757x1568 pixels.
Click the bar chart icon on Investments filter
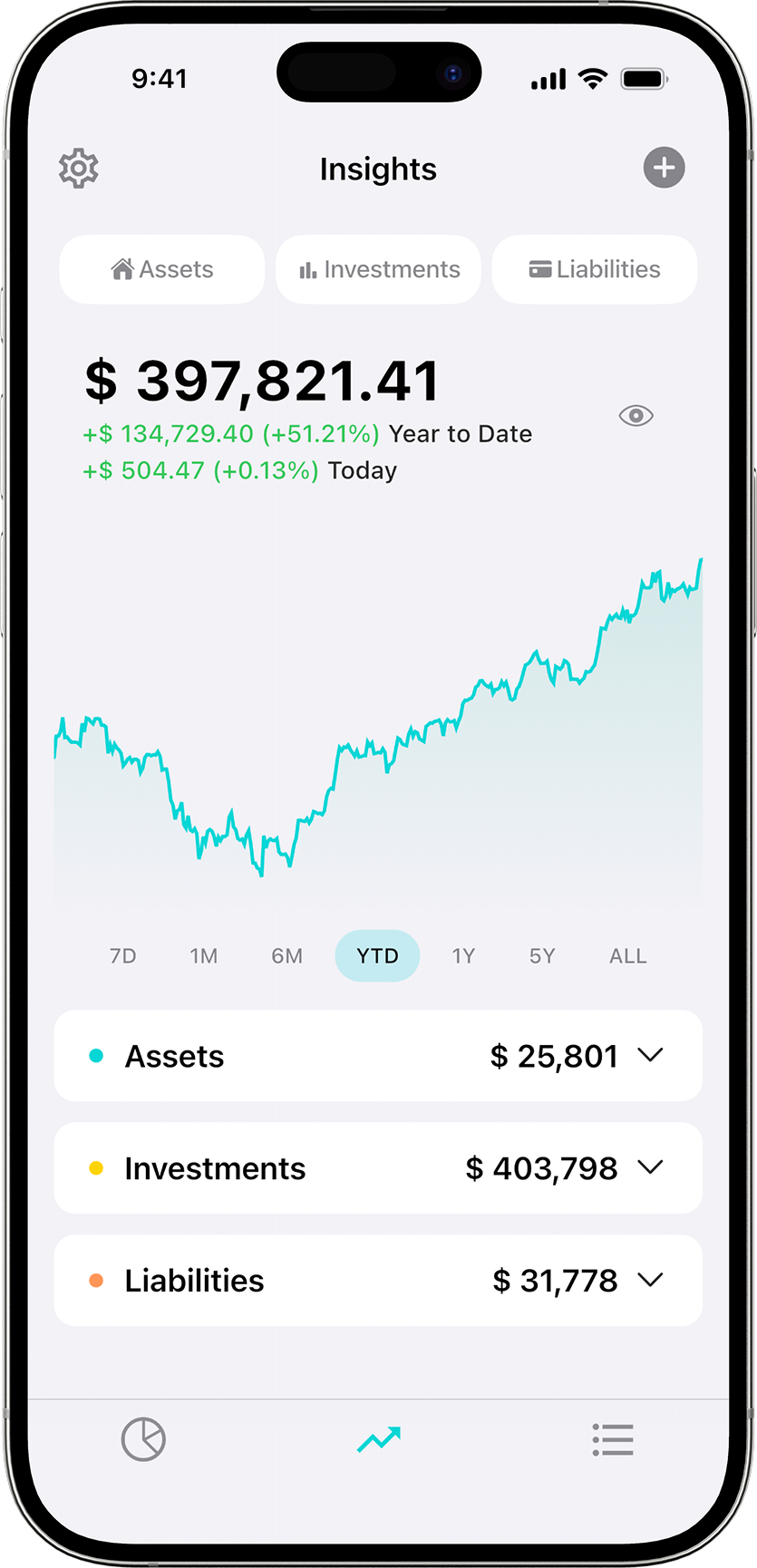point(307,268)
